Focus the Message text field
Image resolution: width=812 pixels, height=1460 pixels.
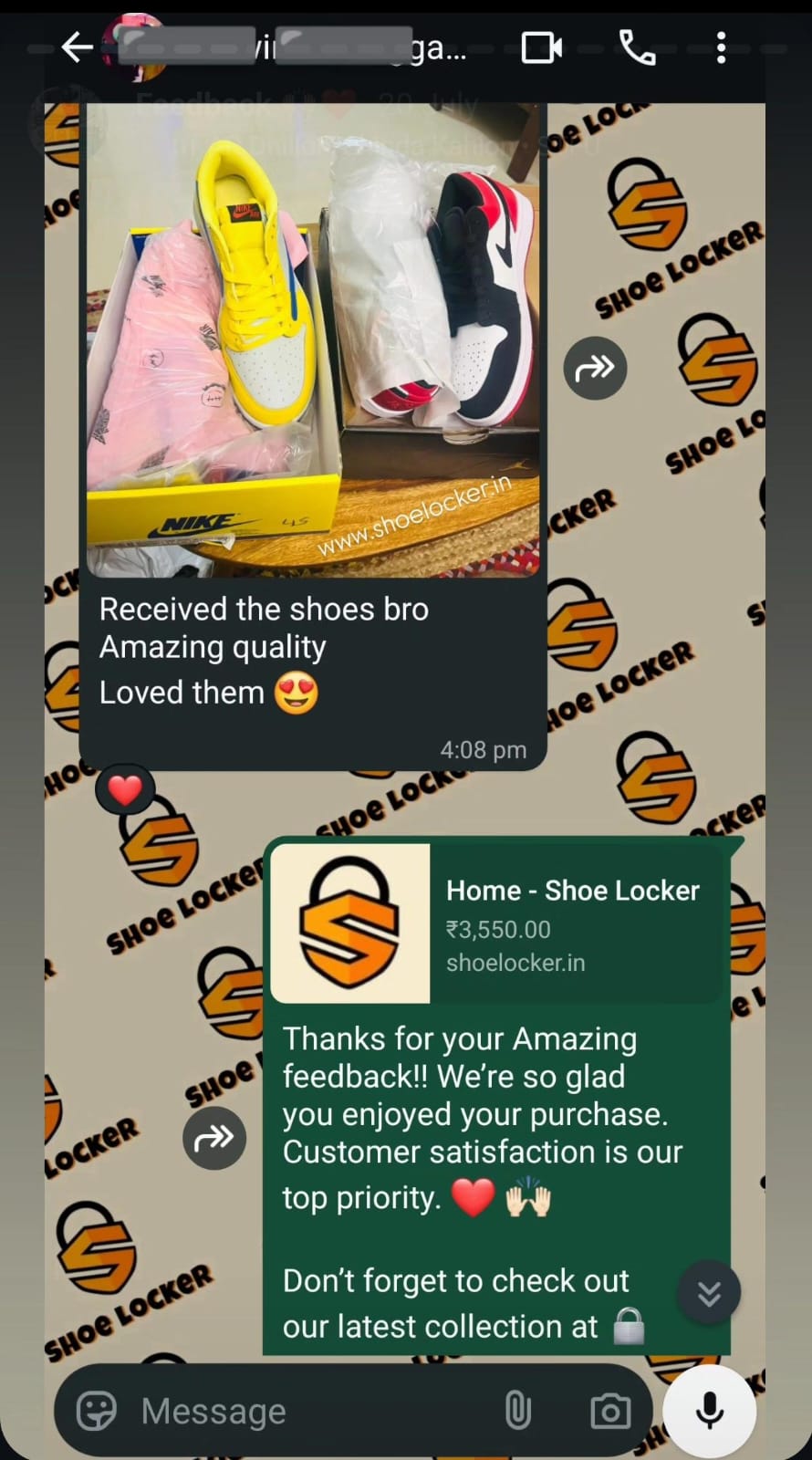click(310, 1411)
